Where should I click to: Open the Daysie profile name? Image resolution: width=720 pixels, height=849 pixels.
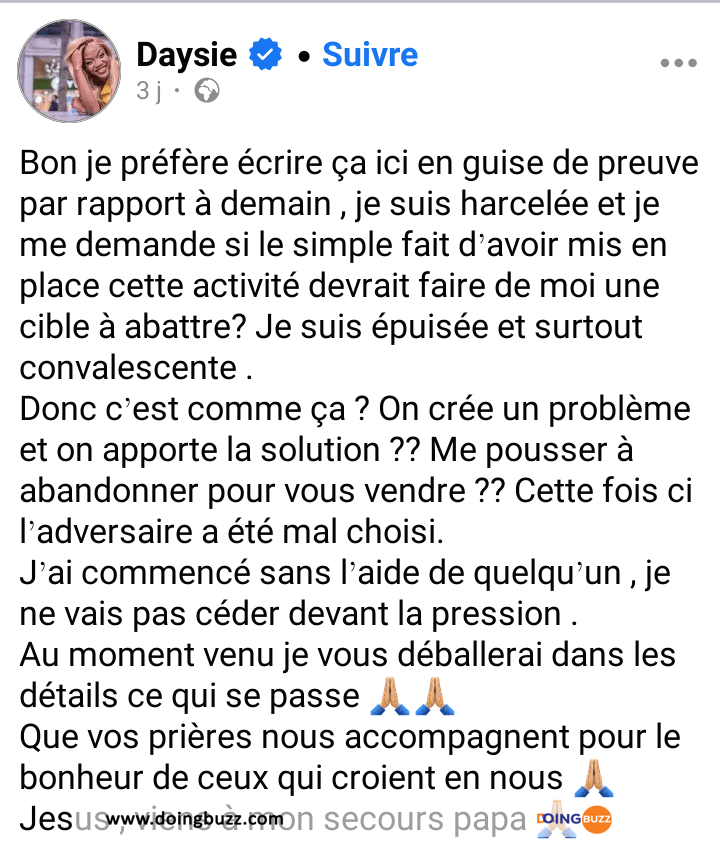(x=189, y=54)
